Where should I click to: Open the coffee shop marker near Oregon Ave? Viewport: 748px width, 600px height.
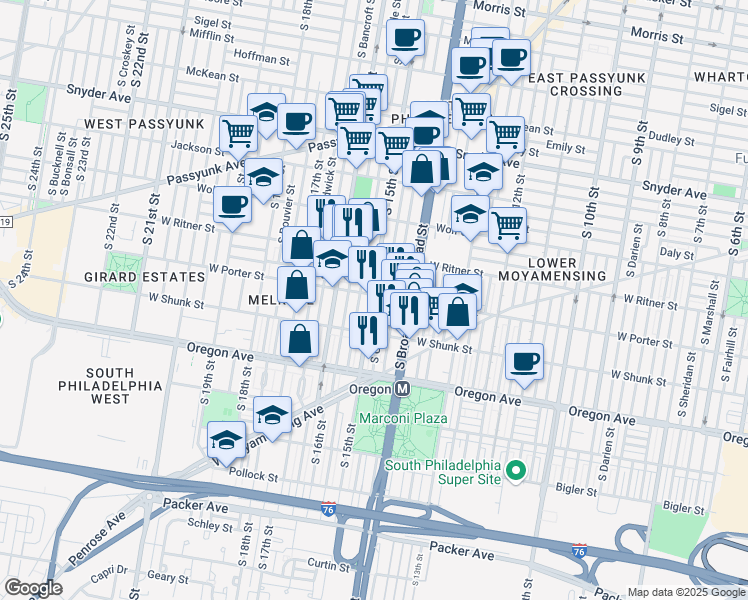click(x=524, y=365)
